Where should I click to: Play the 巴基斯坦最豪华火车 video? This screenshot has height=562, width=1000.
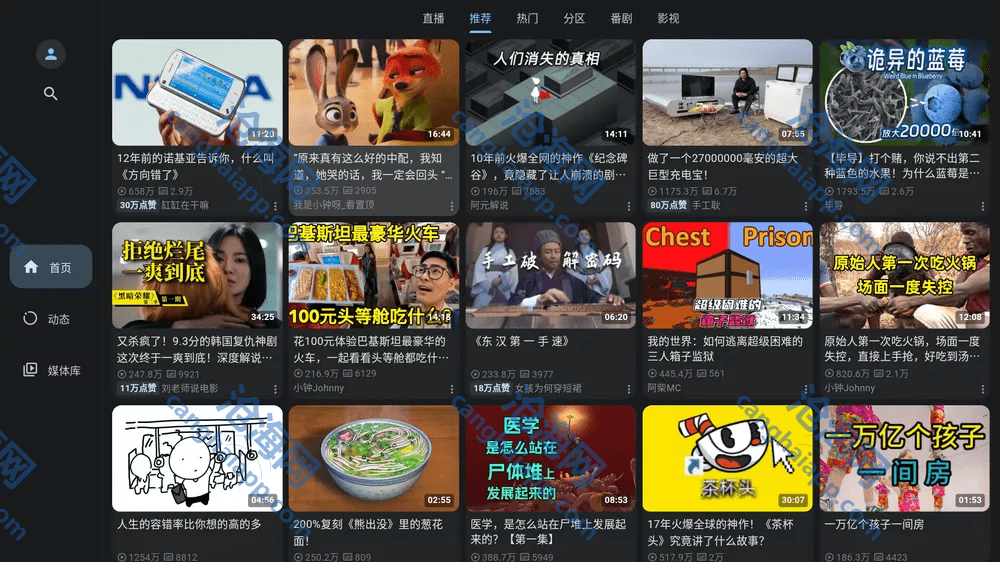click(374, 275)
